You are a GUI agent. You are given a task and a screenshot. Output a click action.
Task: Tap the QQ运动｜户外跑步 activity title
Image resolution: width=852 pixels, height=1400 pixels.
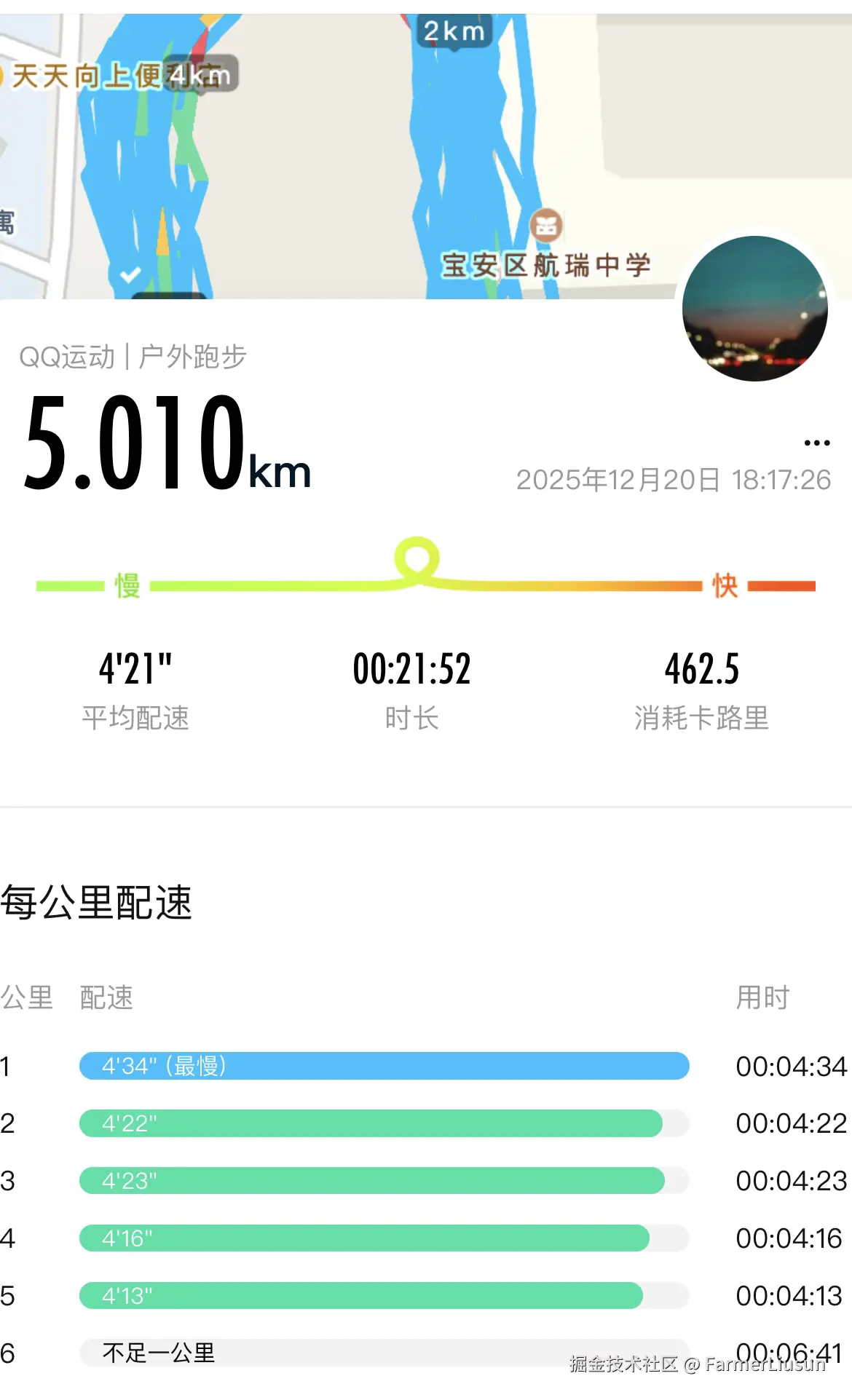click(x=133, y=356)
